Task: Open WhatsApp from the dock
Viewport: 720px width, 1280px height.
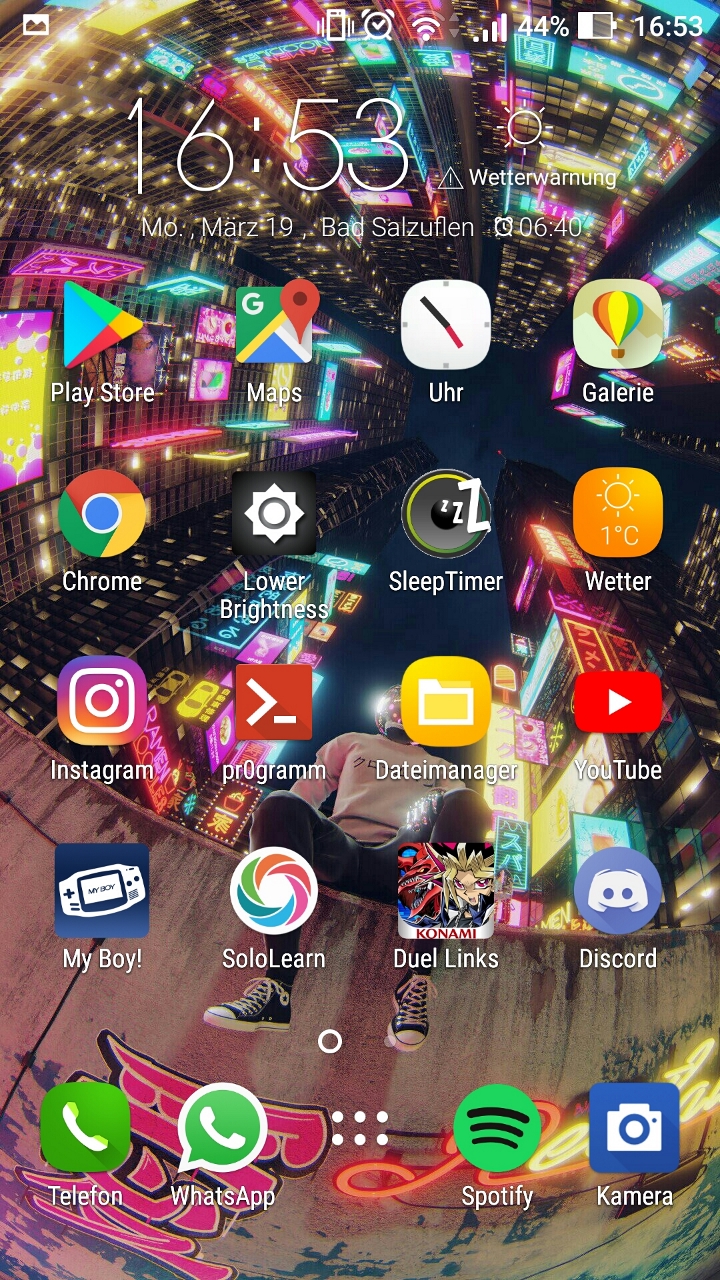Action: pos(222,1128)
